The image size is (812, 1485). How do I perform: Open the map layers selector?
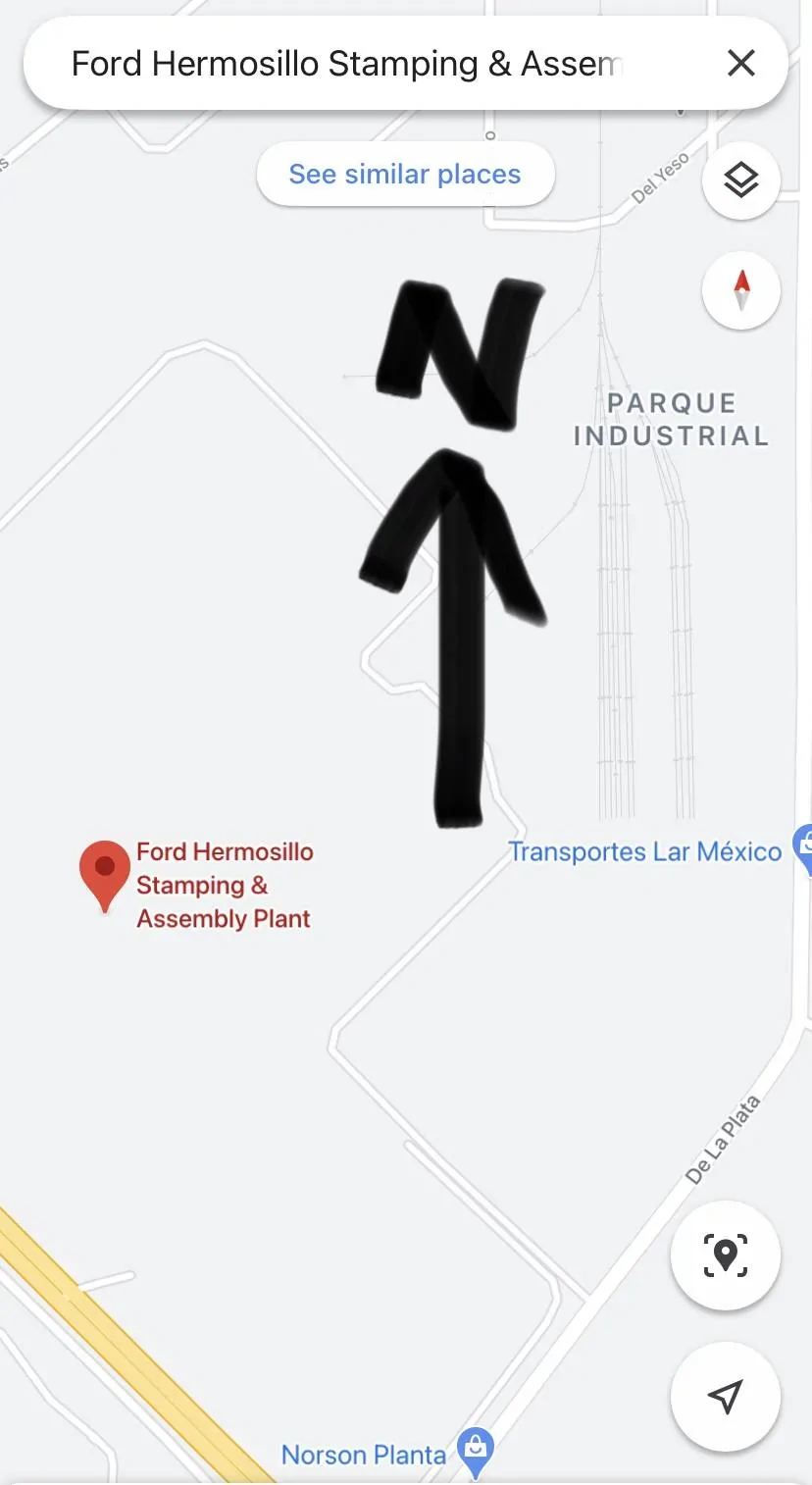741,180
